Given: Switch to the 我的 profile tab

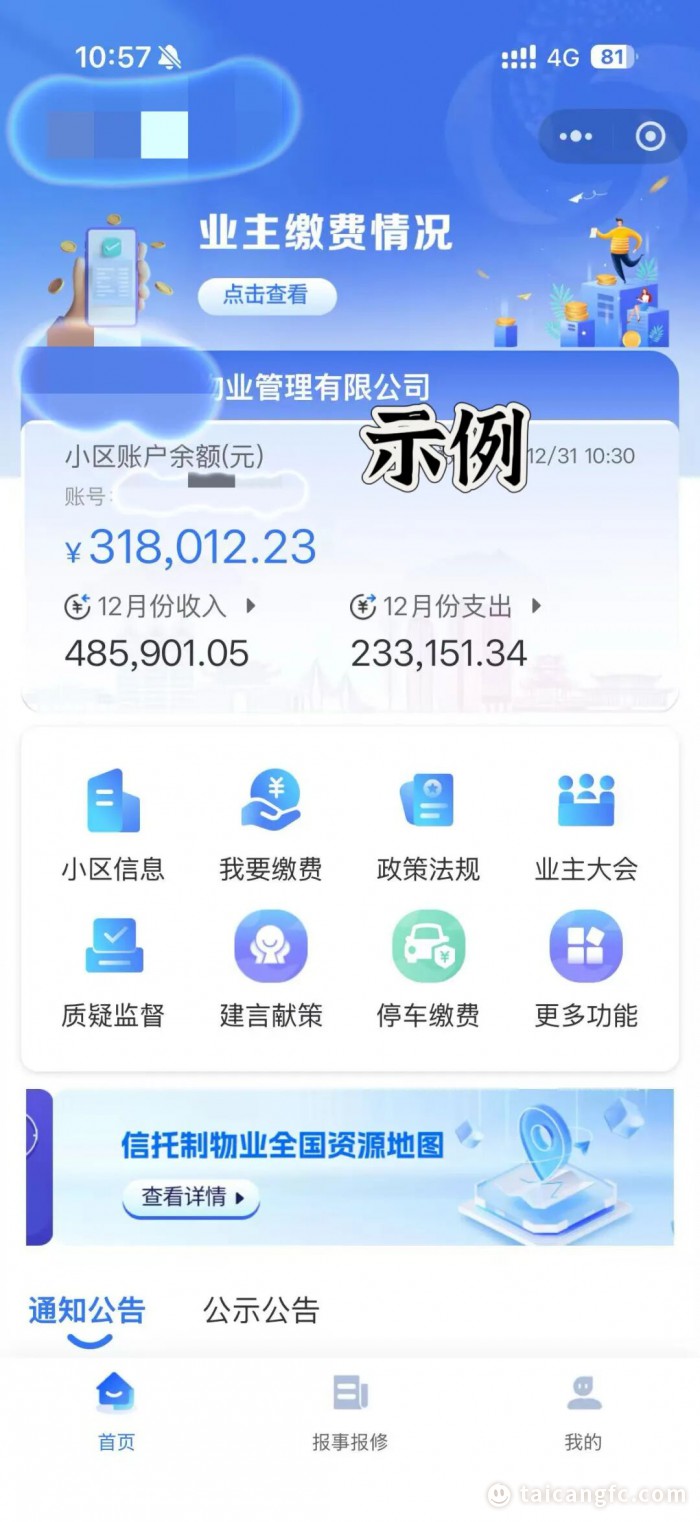Looking at the screenshot, I should (583, 1412).
